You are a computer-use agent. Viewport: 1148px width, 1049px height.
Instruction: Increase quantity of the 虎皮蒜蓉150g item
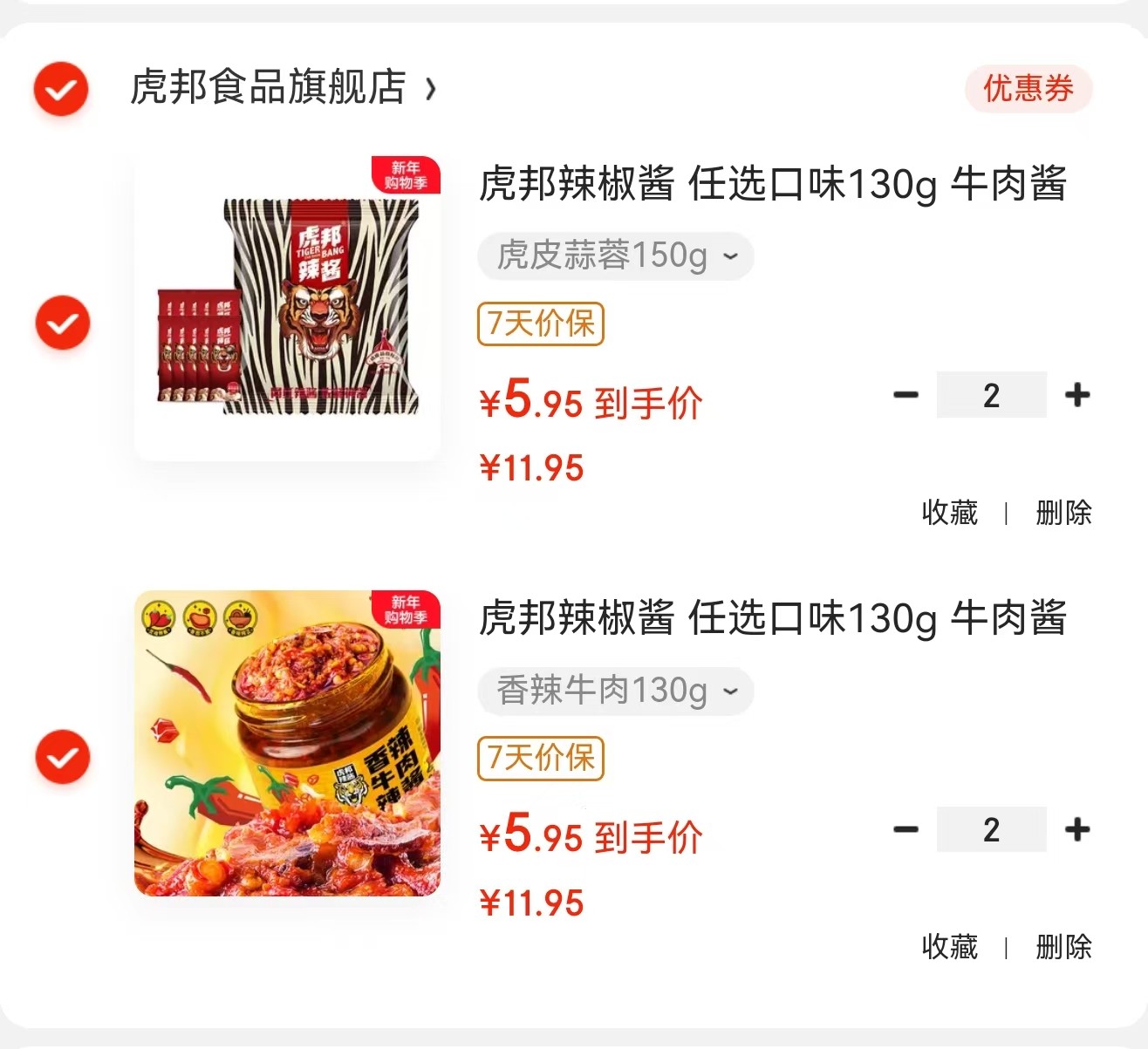pyautogui.click(x=1077, y=395)
